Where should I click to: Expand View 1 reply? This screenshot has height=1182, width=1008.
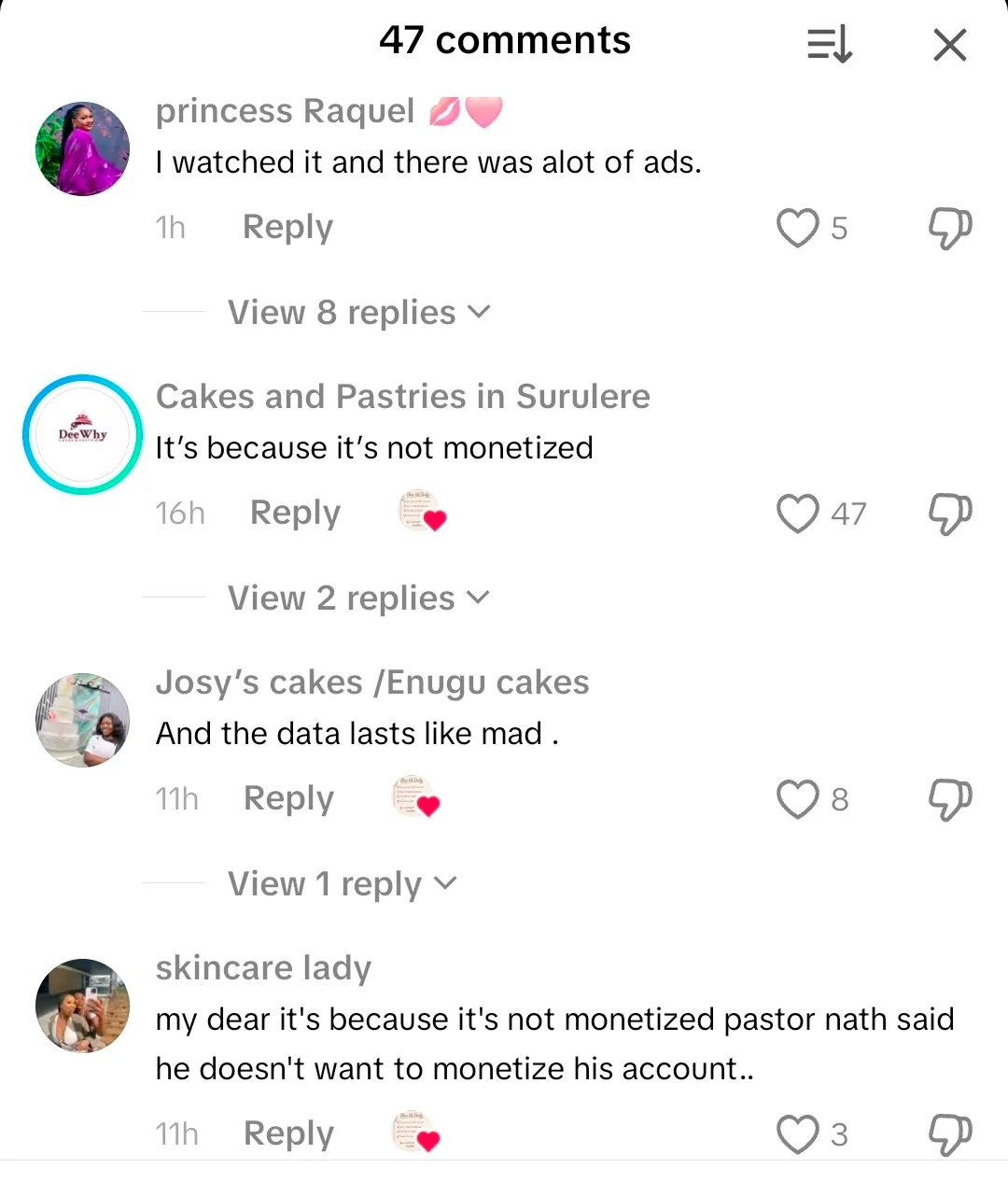tap(342, 884)
